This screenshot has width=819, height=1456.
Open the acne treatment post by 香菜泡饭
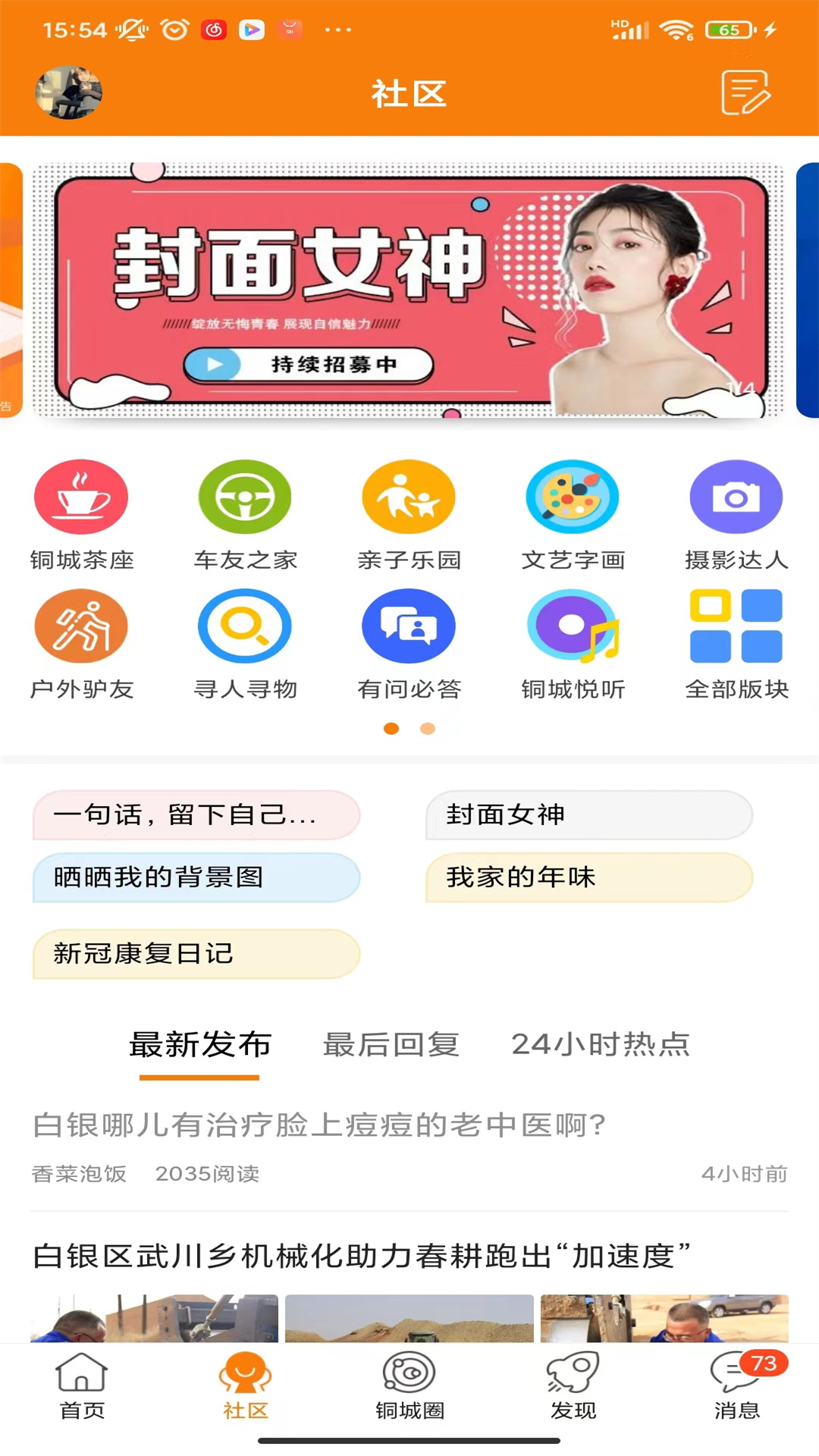pos(318,1126)
